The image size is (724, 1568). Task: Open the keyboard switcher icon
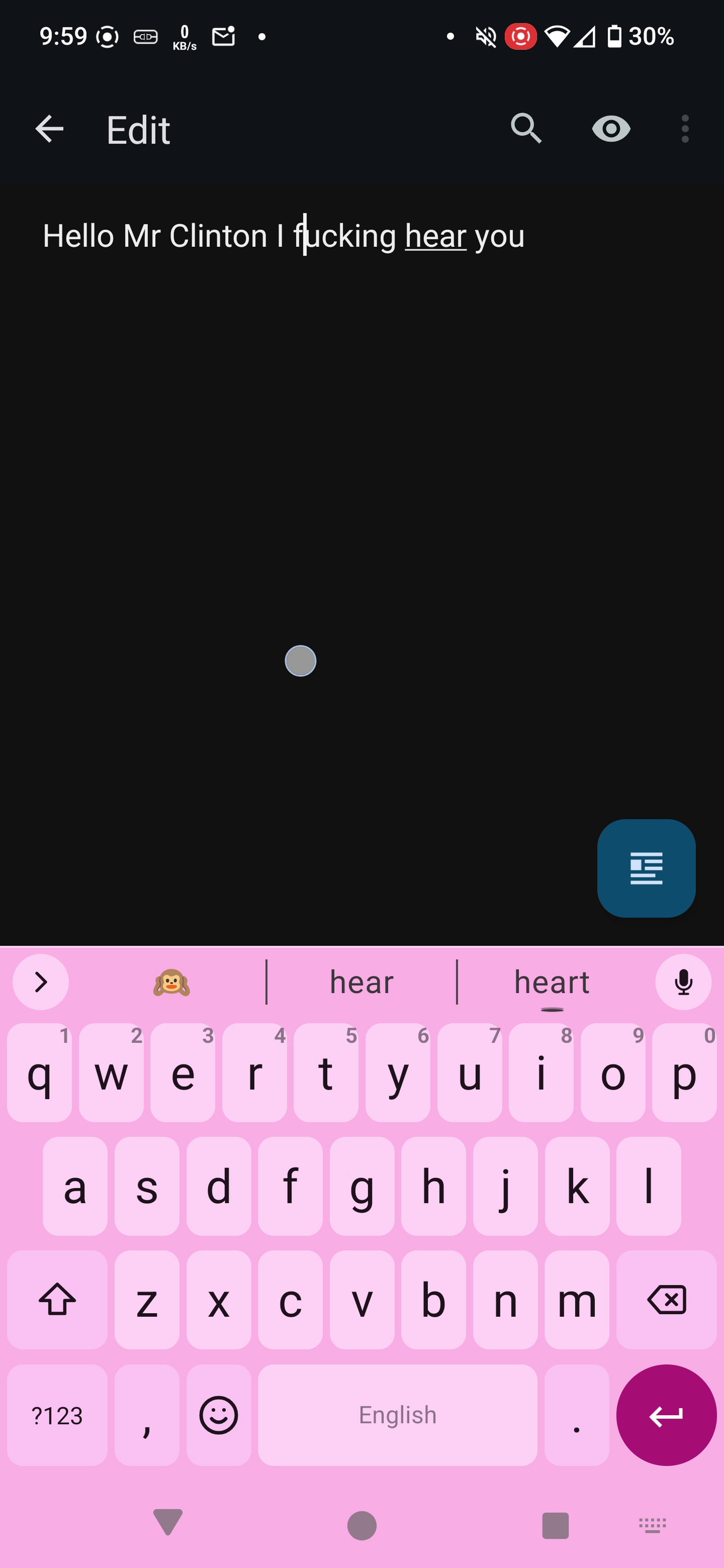point(653,1525)
